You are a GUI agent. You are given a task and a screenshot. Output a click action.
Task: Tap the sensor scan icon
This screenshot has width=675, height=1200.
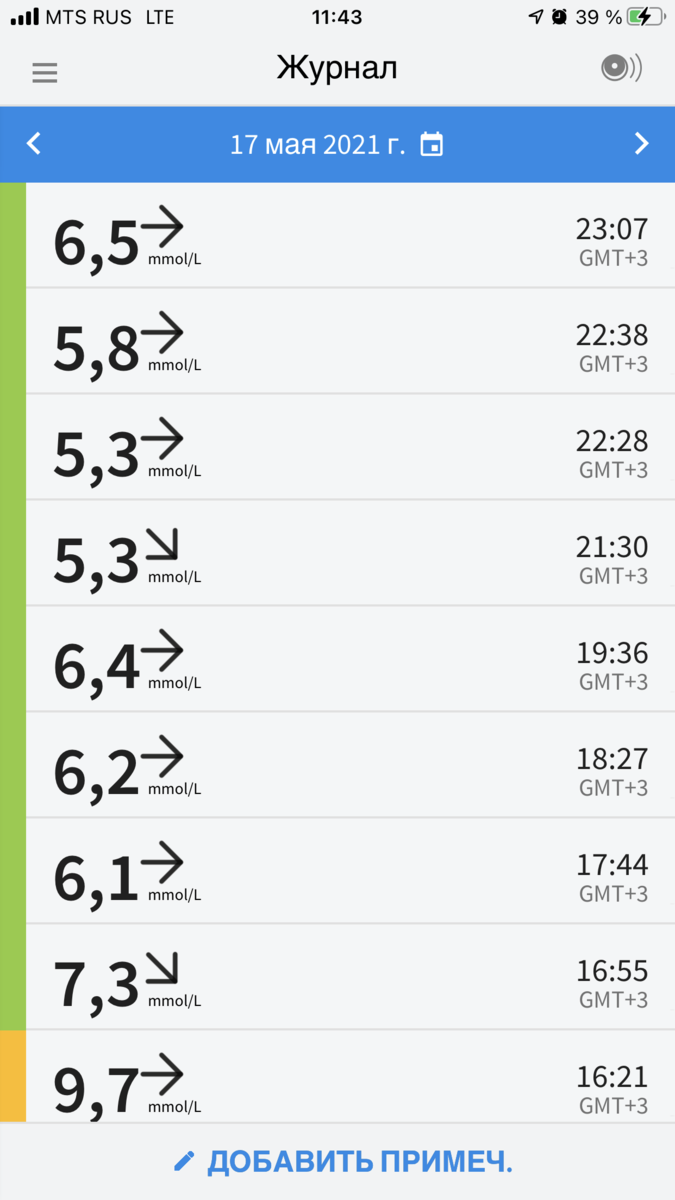pyautogui.click(x=621, y=68)
